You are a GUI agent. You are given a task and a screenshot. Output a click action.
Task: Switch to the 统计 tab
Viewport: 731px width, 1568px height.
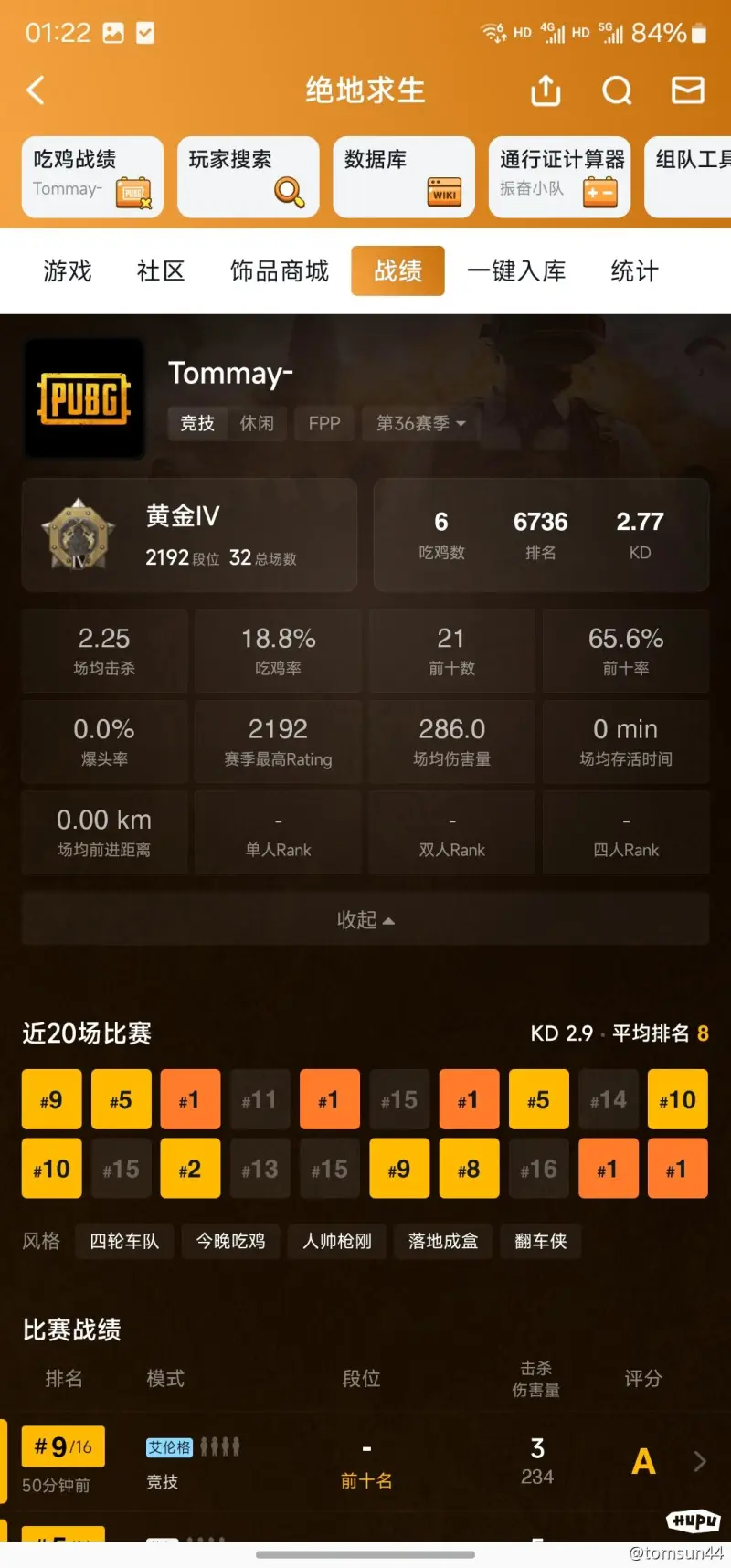coord(634,271)
